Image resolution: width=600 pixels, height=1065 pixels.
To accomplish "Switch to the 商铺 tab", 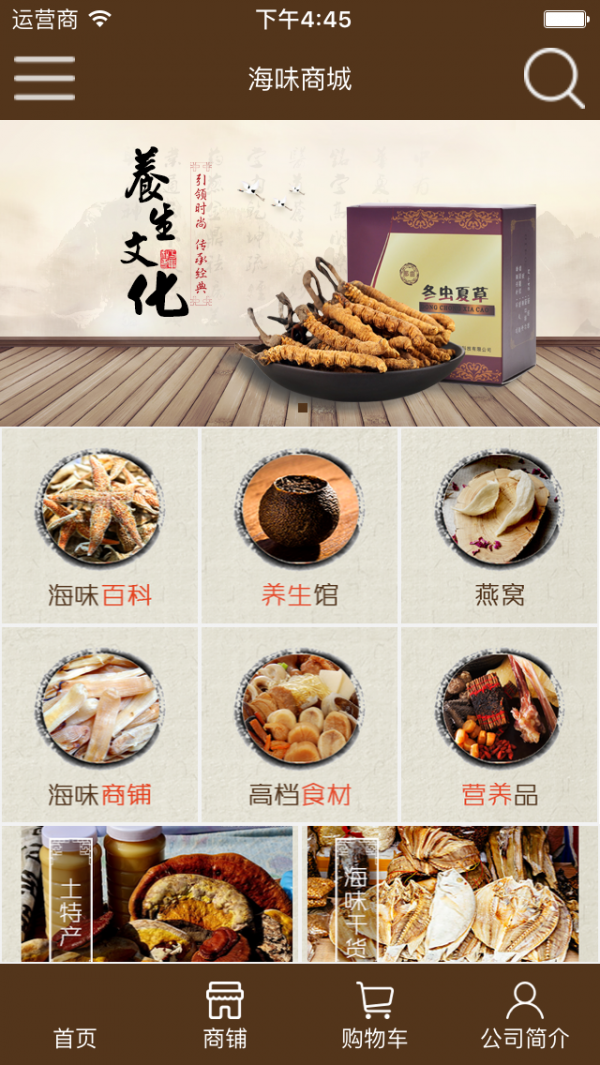I will pos(225,1015).
